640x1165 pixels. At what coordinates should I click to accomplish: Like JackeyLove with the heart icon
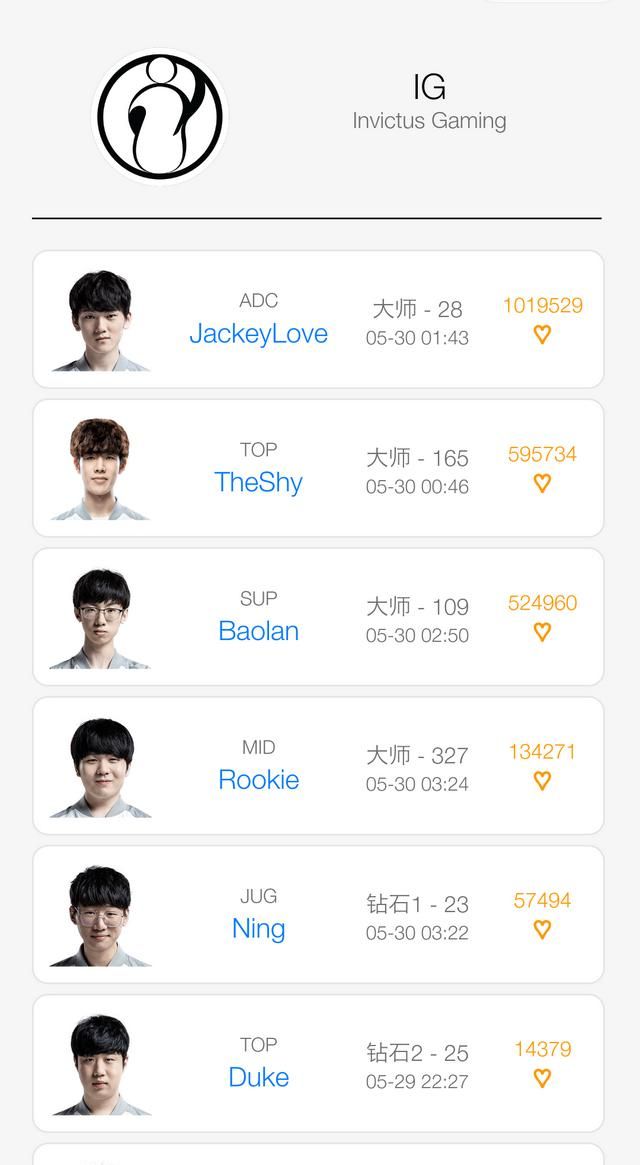click(x=542, y=335)
